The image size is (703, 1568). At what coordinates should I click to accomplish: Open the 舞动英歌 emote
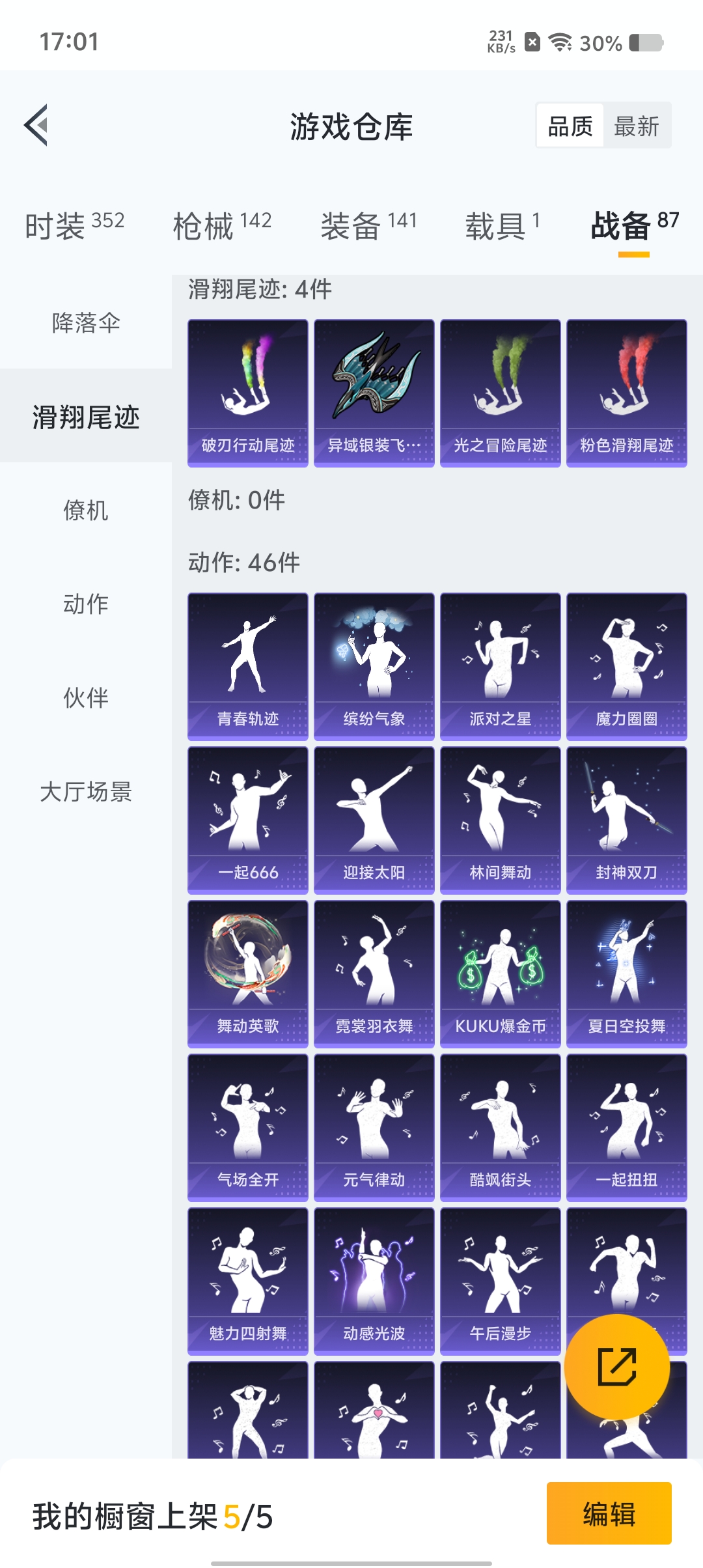point(248,973)
